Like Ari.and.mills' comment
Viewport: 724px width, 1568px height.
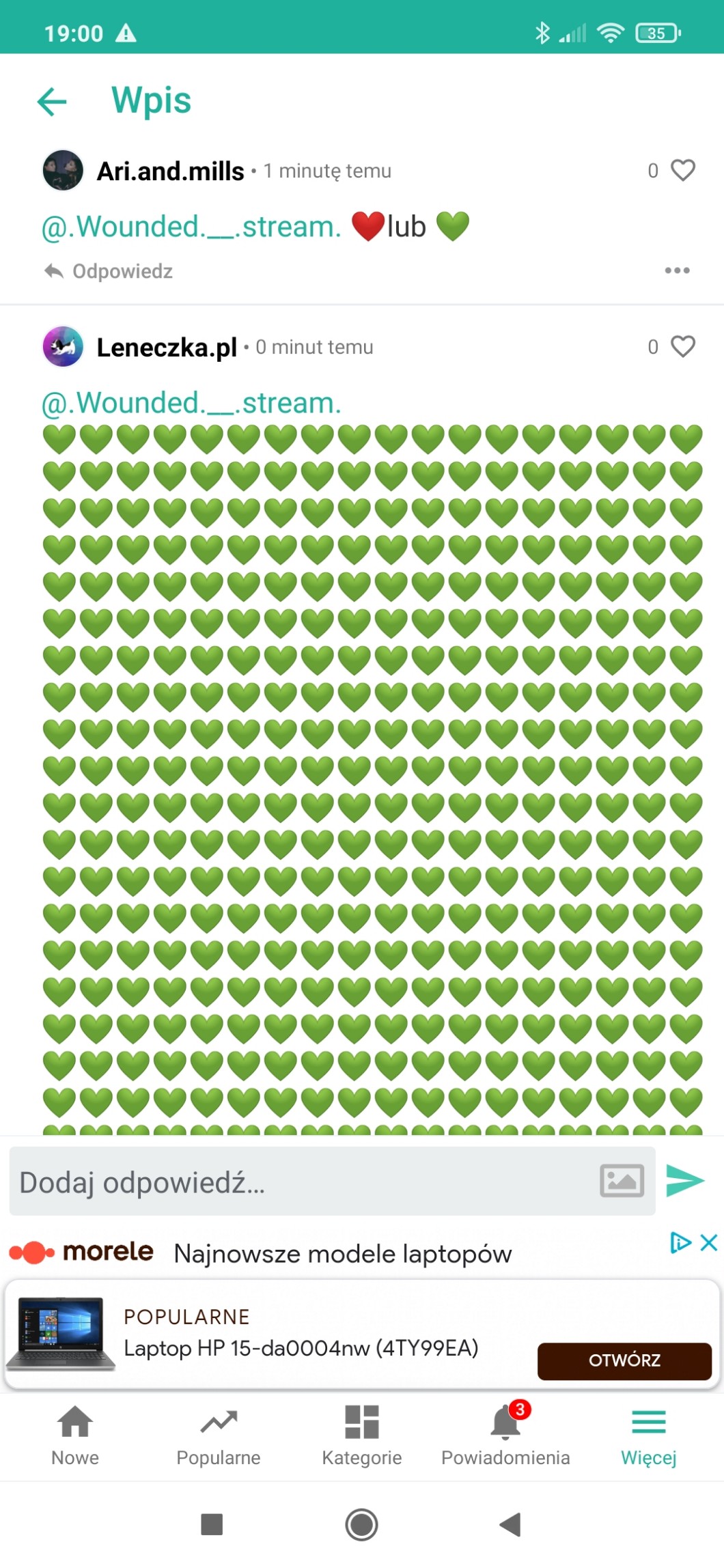tap(682, 170)
